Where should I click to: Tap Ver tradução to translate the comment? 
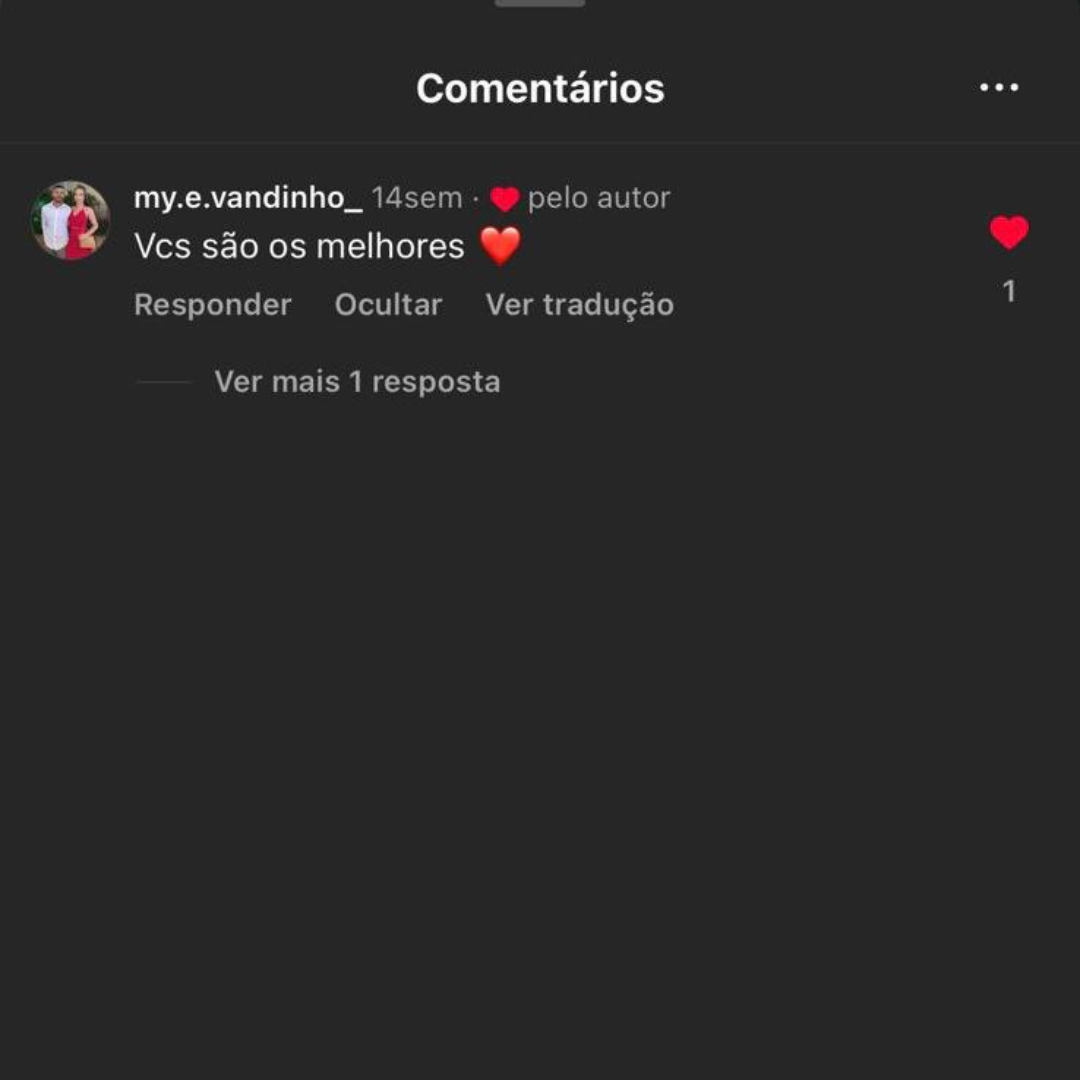tap(579, 305)
